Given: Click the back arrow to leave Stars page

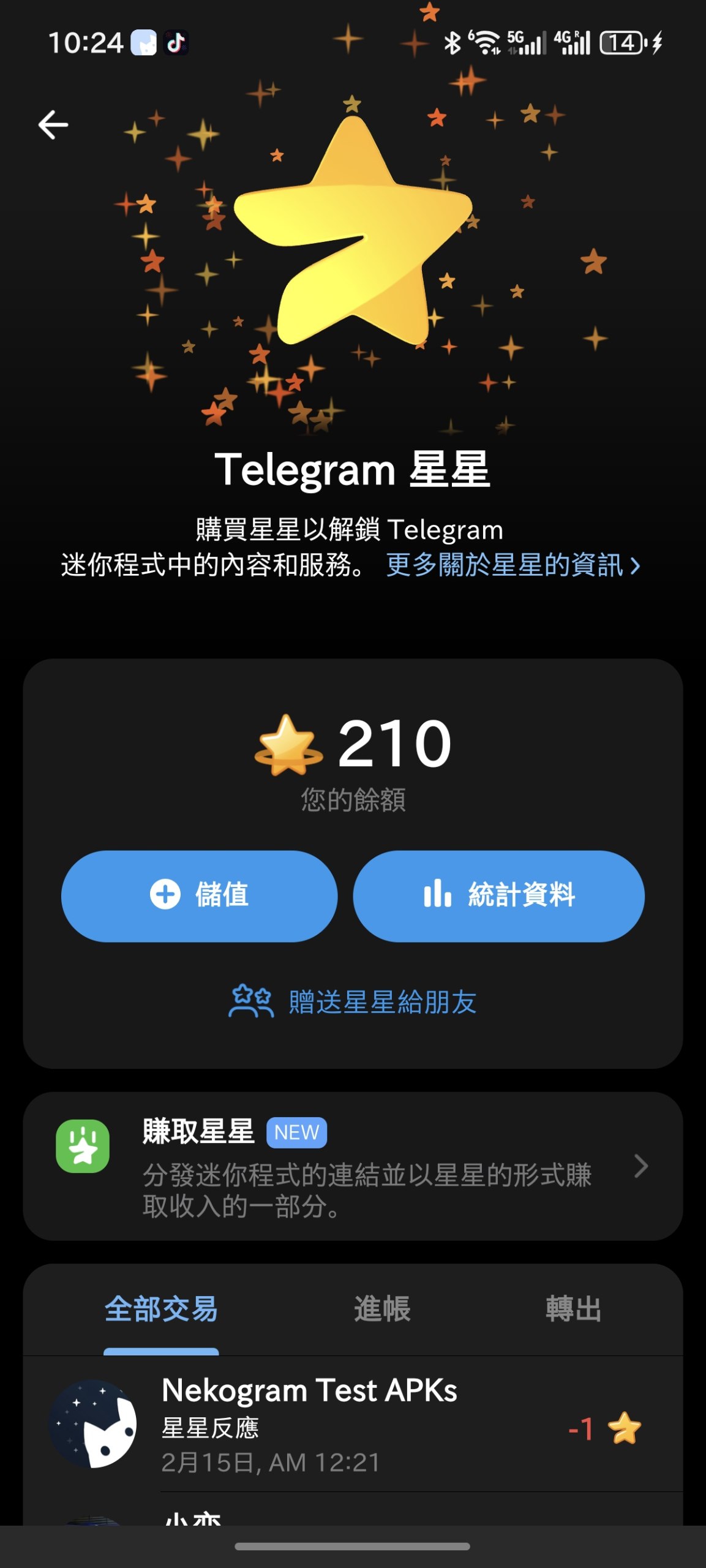Looking at the screenshot, I should pos(52,124).
